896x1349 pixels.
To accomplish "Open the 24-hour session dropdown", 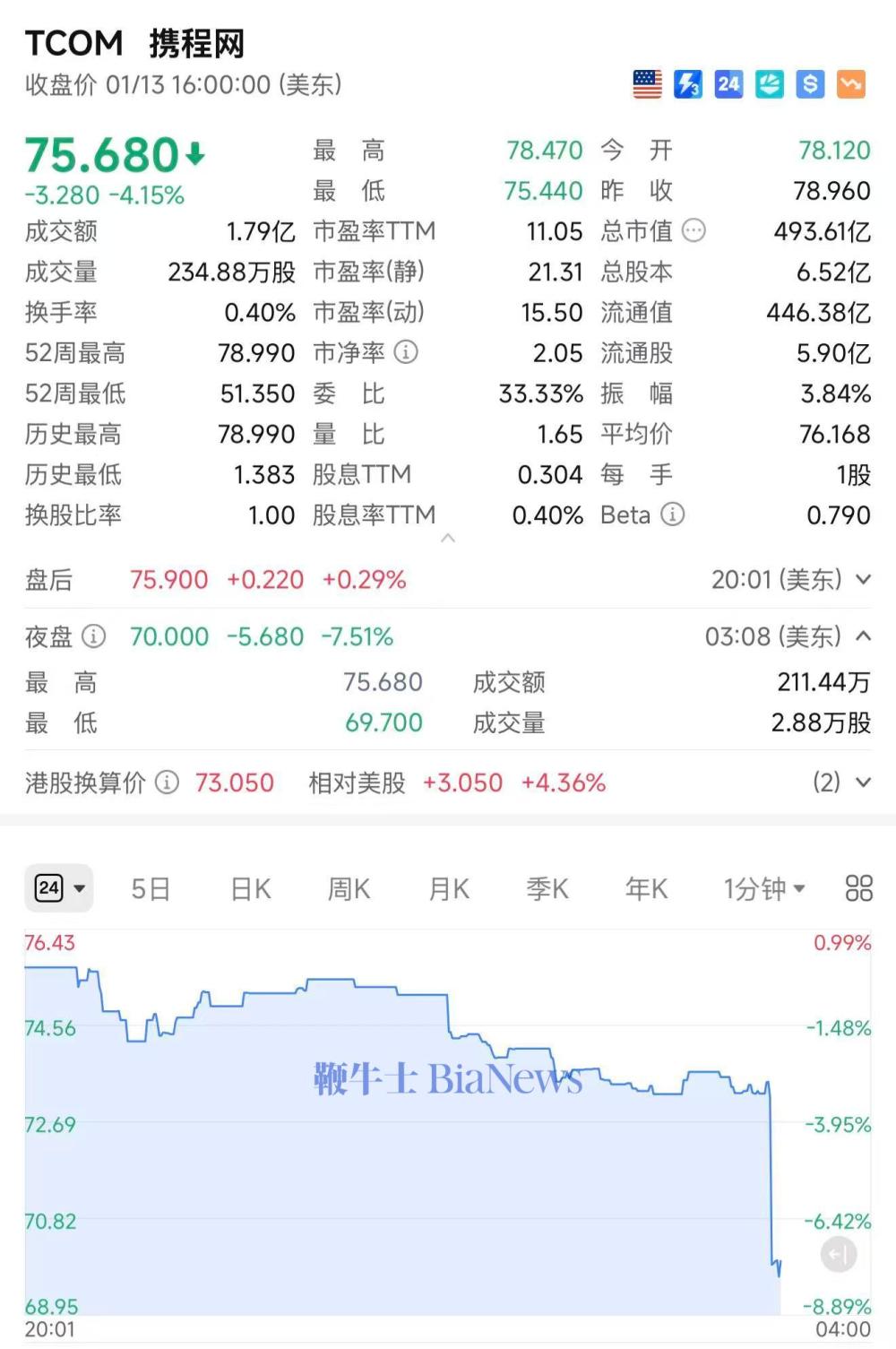I will (59, 888).
